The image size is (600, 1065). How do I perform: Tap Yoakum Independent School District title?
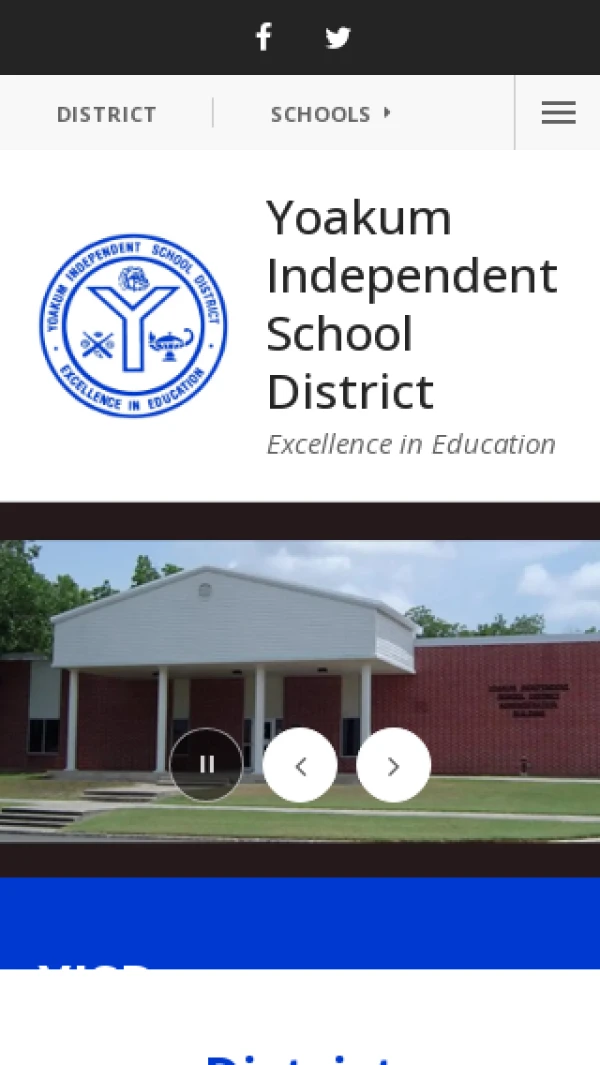[411, 304]
